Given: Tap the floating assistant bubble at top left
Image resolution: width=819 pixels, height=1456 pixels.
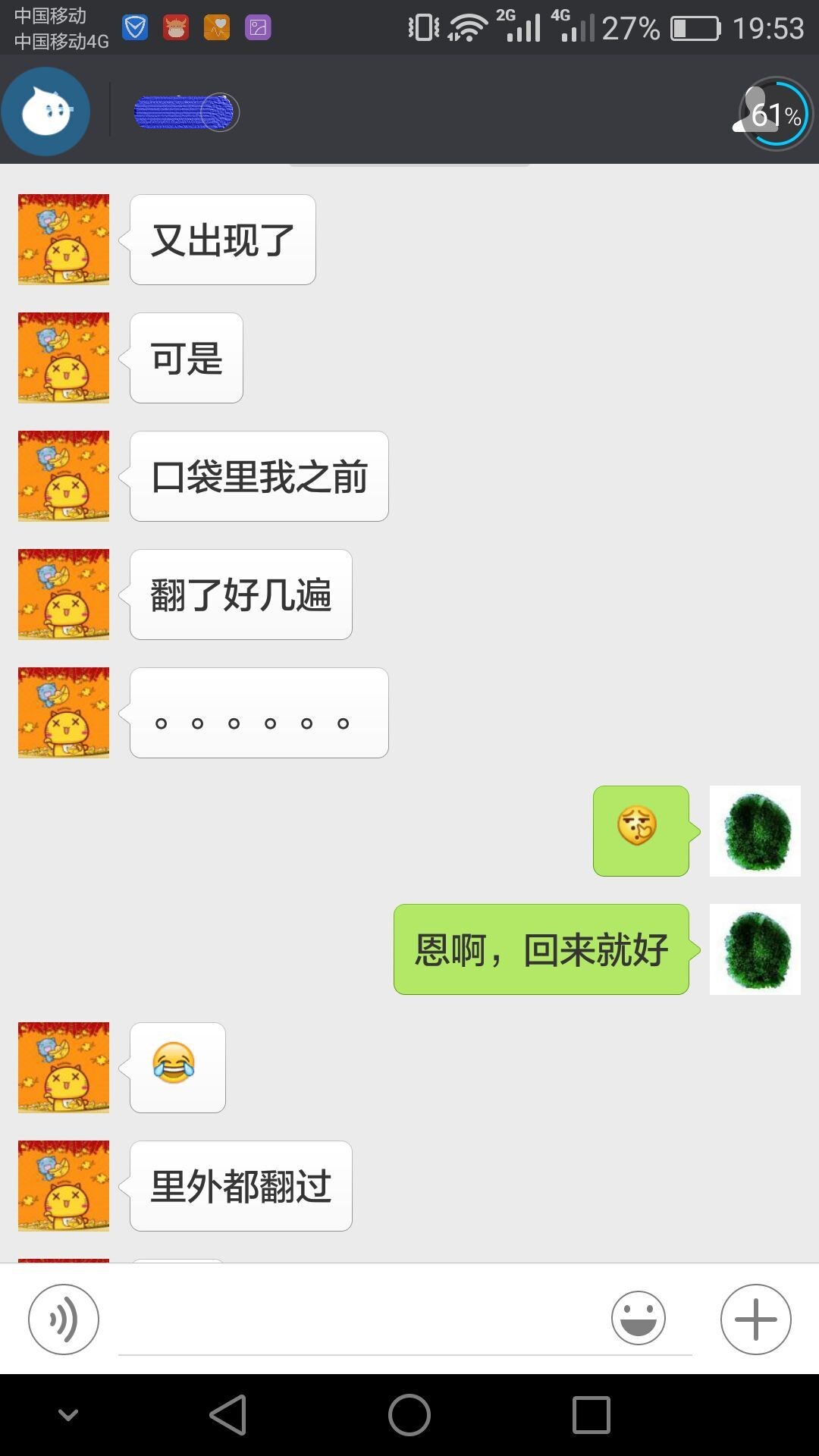Looking at the screenshot, I should [45, 111].
